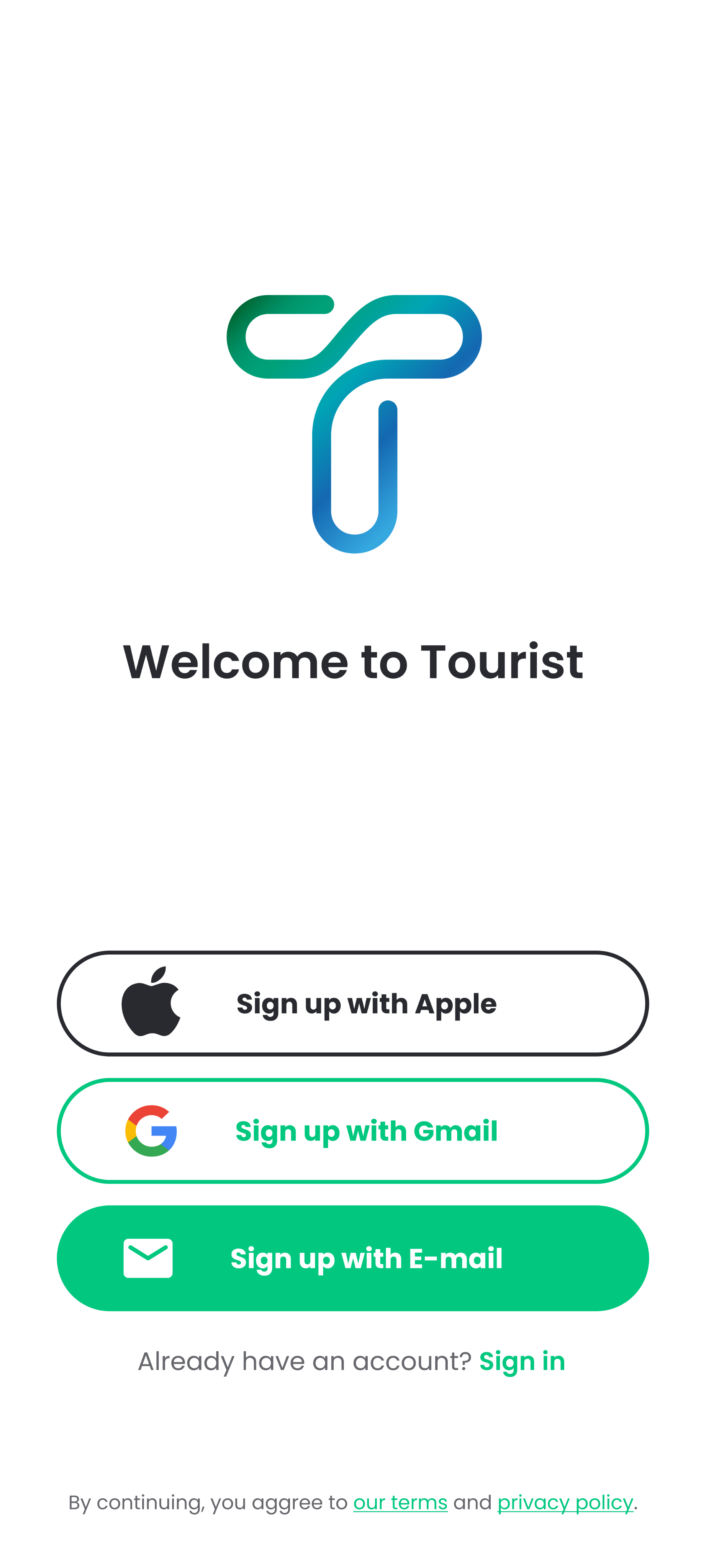Open the Sign in link
The height and width of the screenshot is (1568, 706).
coord(521,1362)
